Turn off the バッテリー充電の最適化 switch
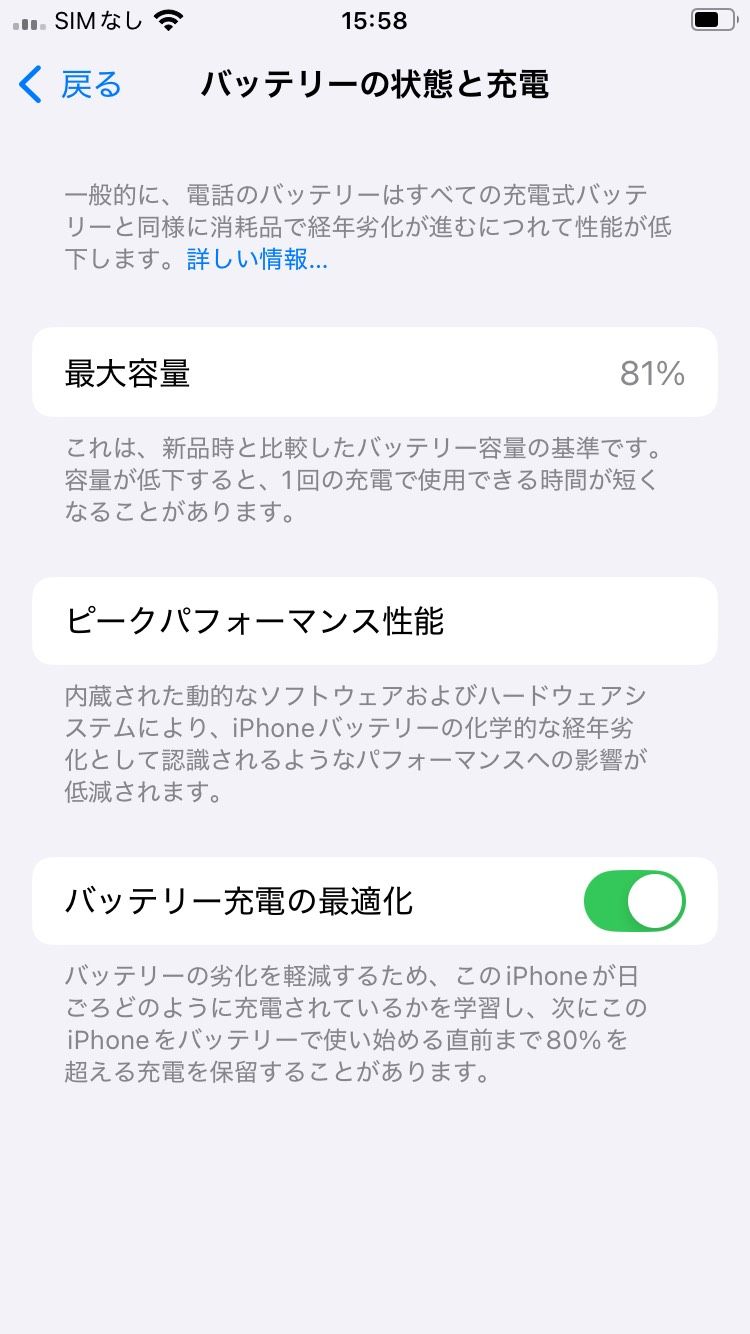 (634, 901)
